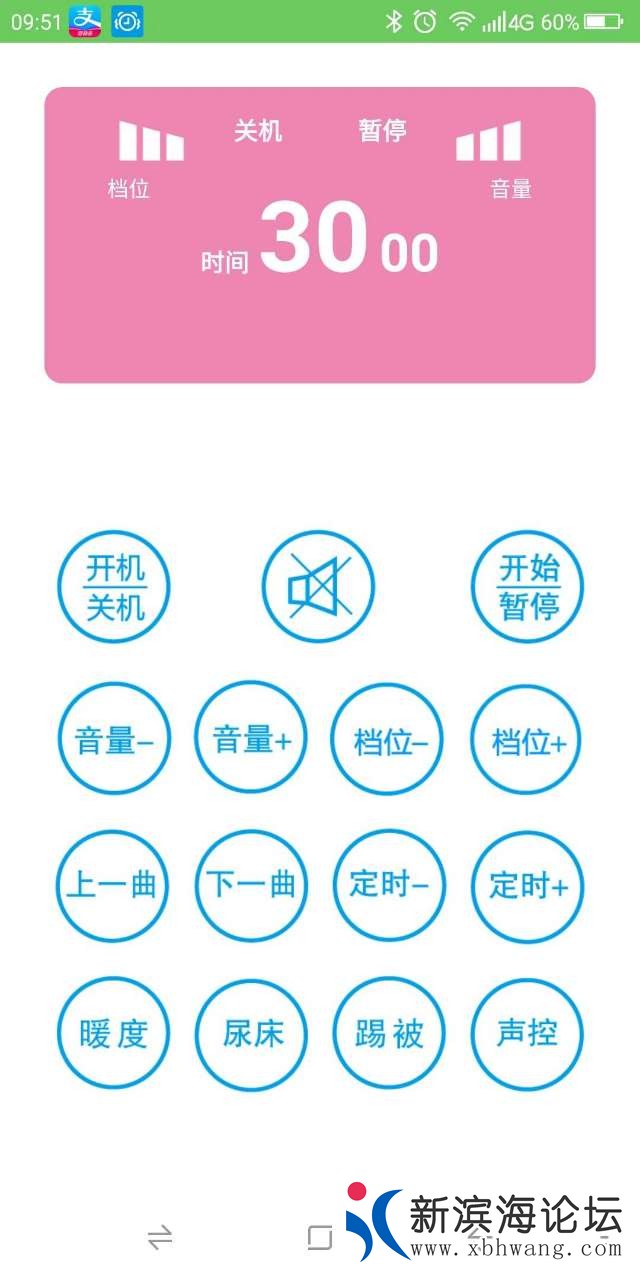This screenshot has height=1280, width=640.
Task: Select the 声控 voice control button
Action: 528,1033
